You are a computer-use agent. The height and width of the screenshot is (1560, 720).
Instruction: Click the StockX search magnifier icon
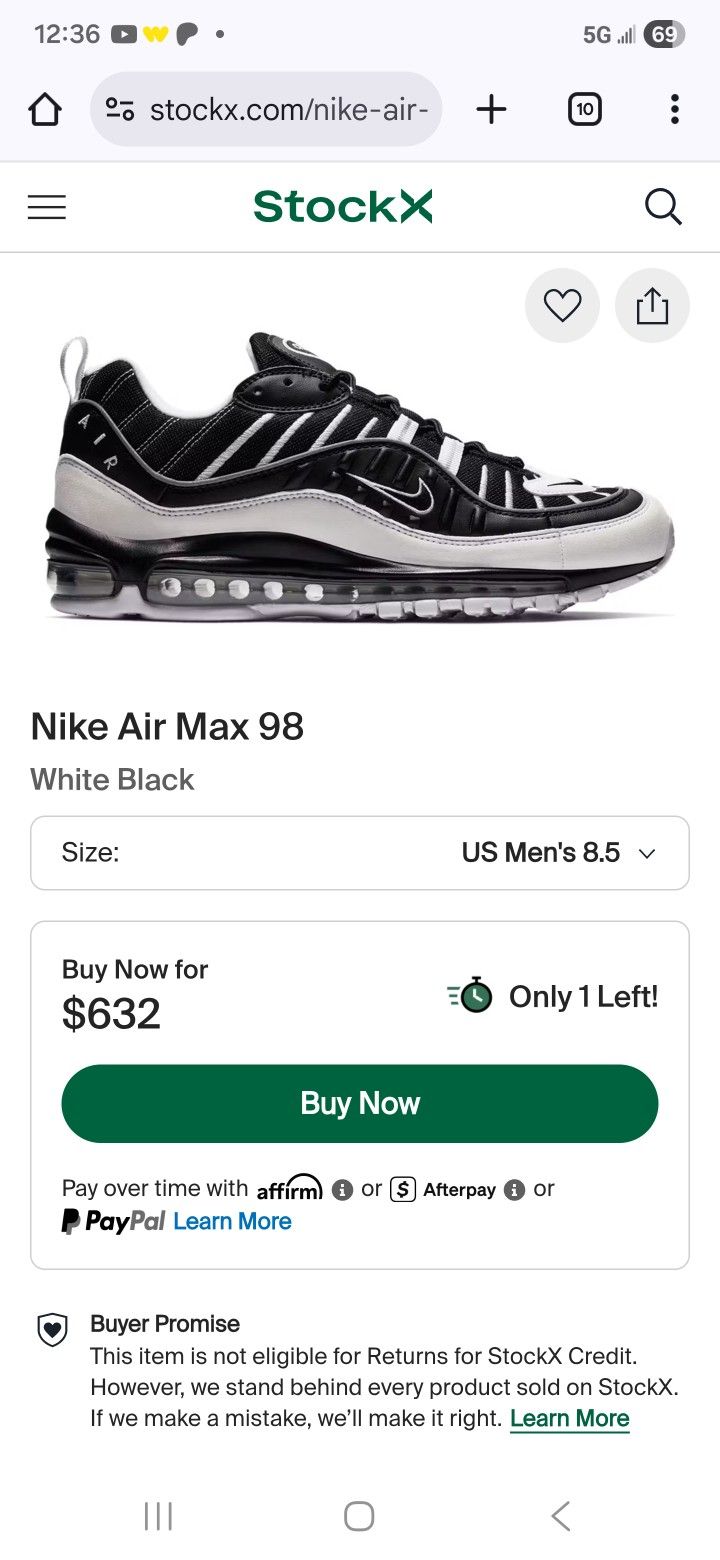(x=663, y=206)
